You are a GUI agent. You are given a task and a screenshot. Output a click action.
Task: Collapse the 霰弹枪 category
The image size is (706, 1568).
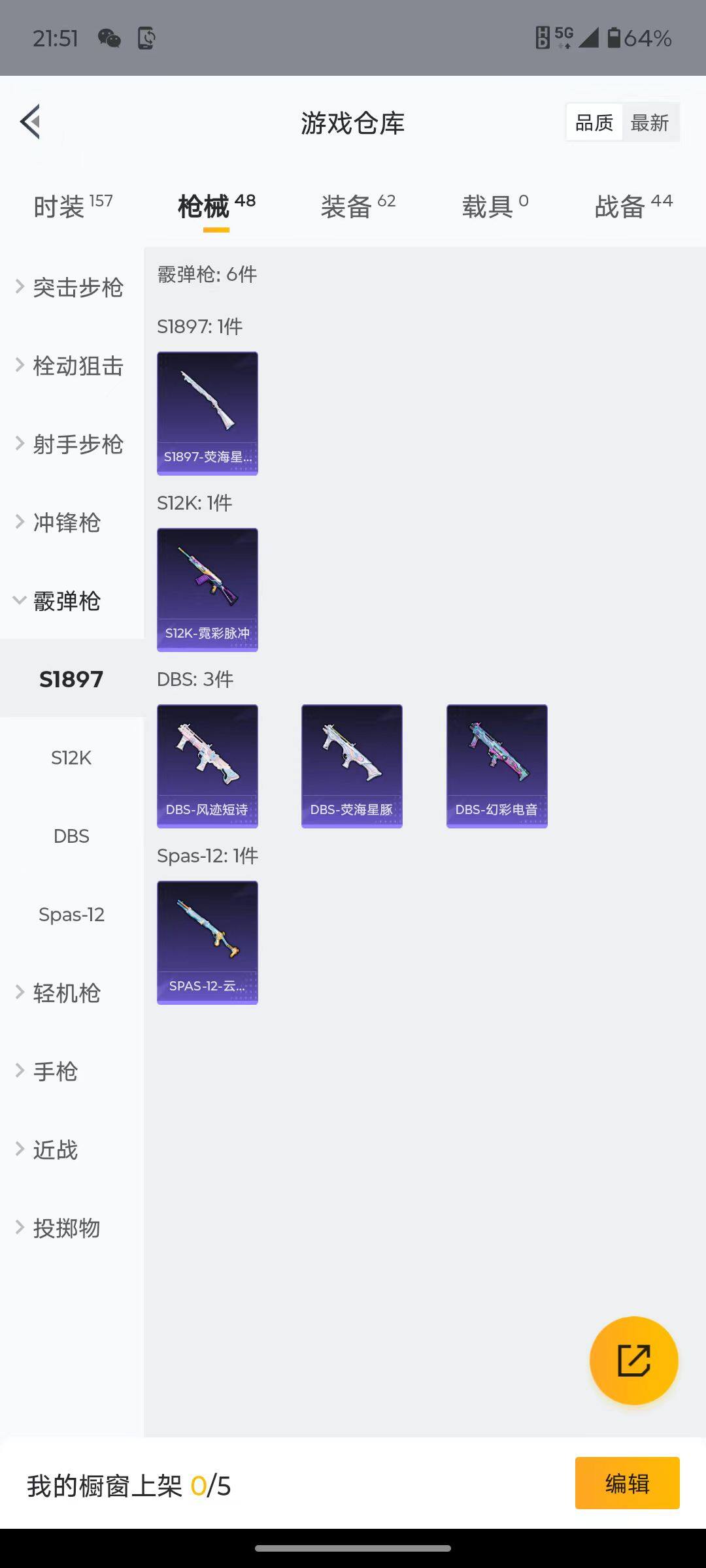60,601
